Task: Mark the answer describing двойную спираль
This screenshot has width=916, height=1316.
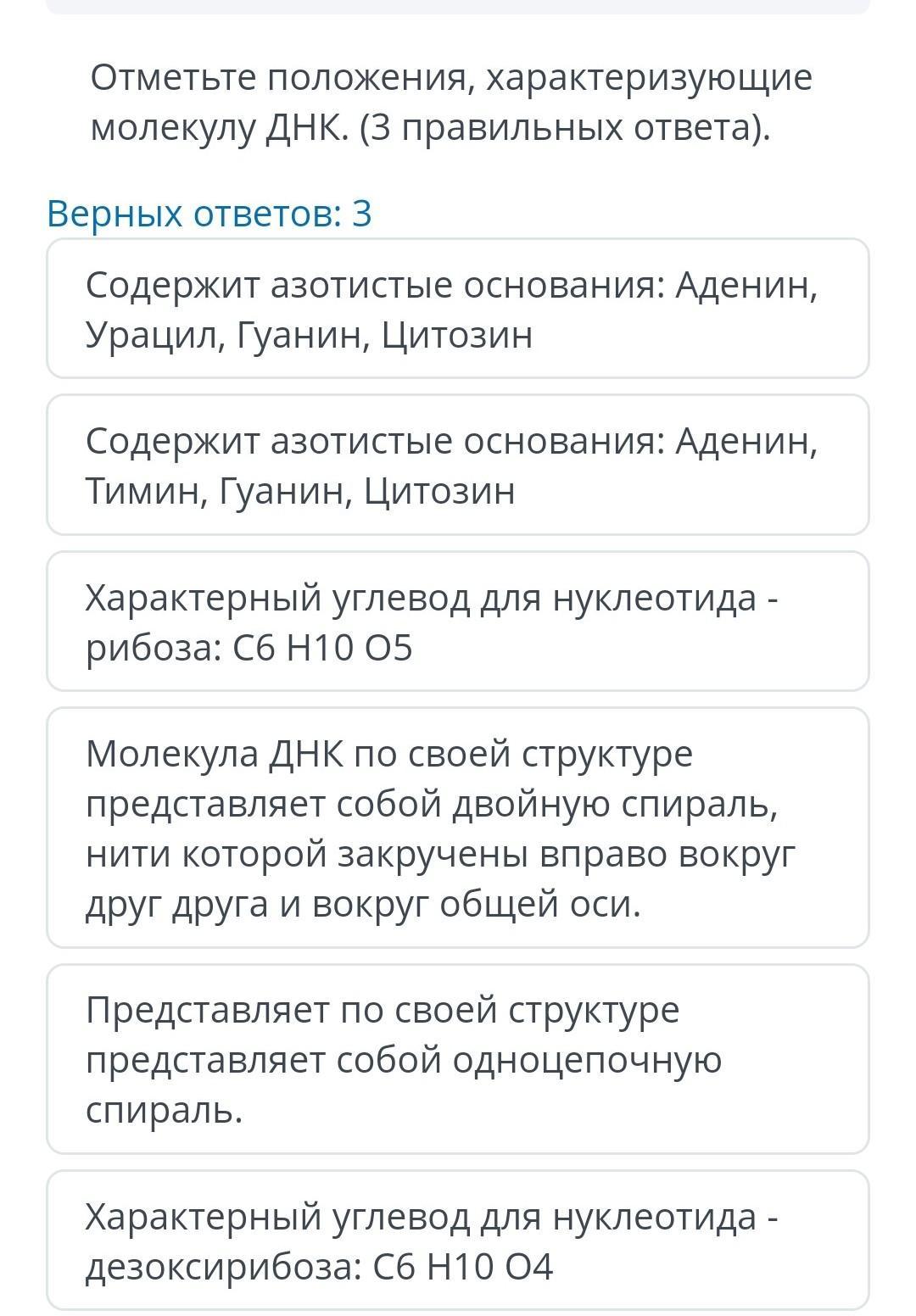Action: pyautogui.click(x=458, y=828)
